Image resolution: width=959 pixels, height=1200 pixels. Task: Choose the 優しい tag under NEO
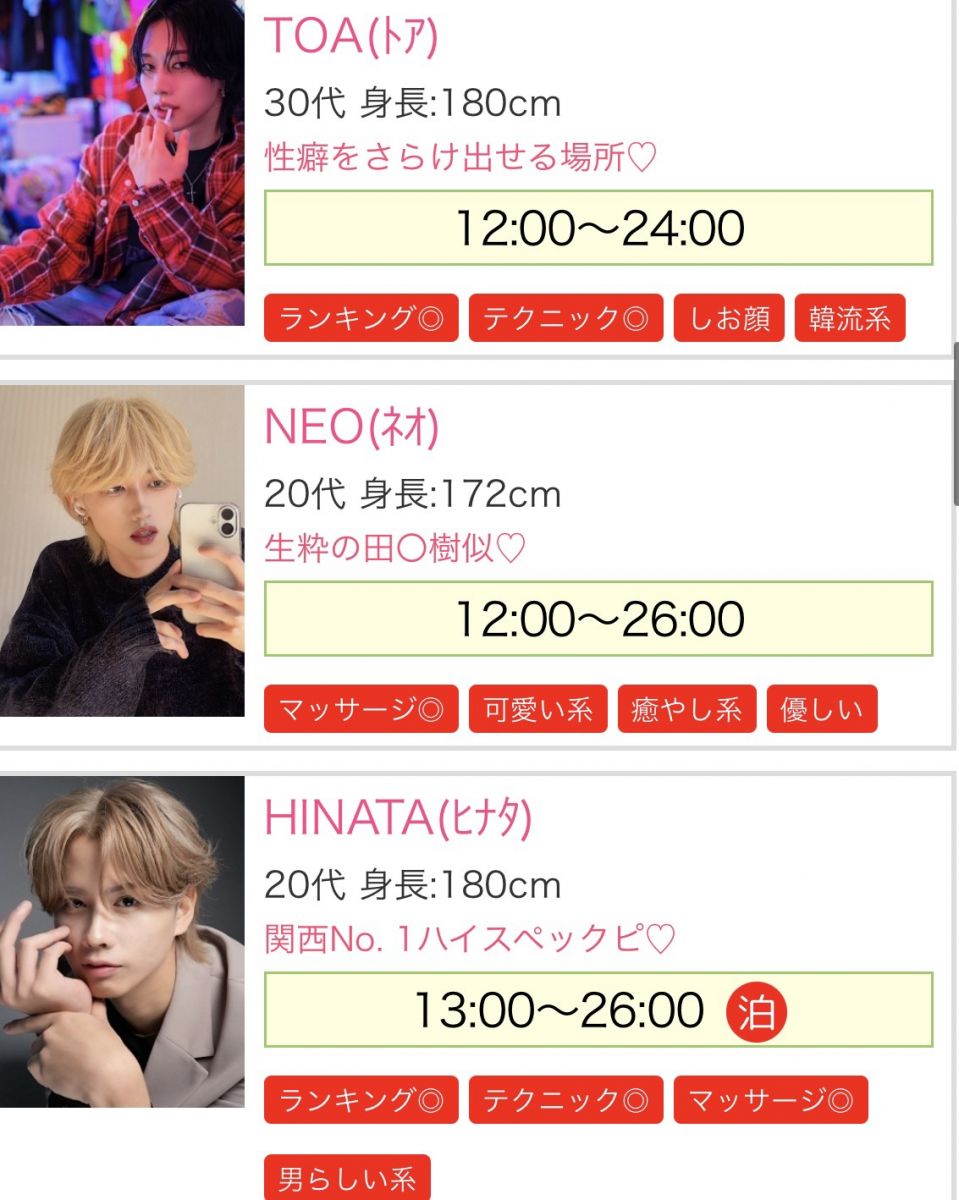[821, 710]
